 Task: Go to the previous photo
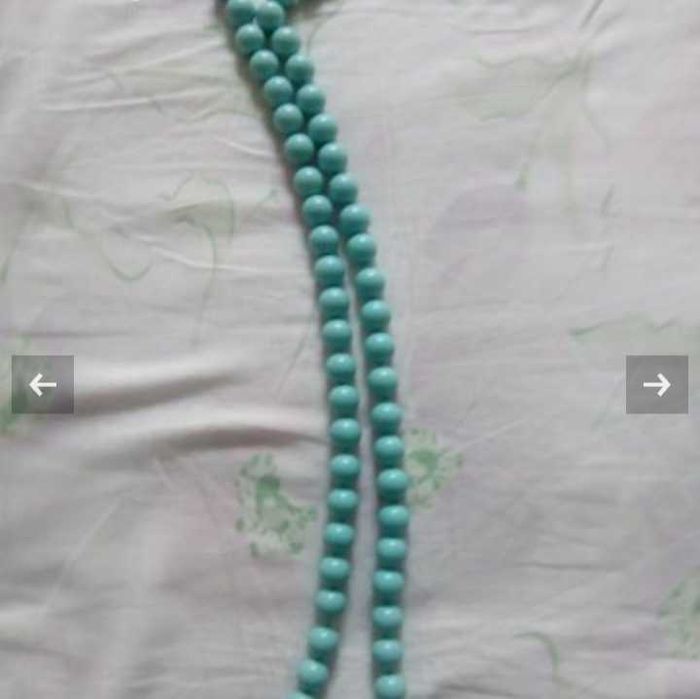tap(42, 384)
